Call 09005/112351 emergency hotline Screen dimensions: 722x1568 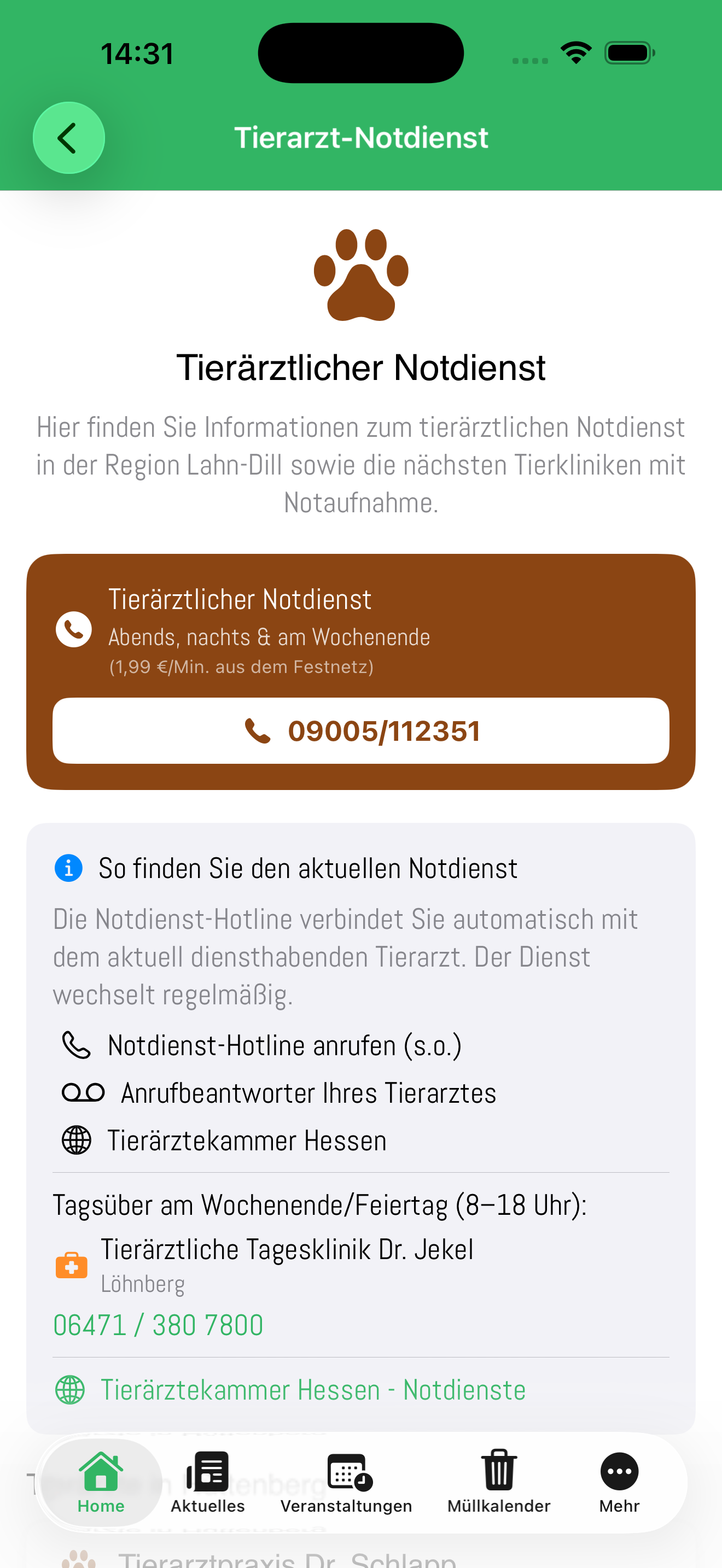[x=361, y=731]
